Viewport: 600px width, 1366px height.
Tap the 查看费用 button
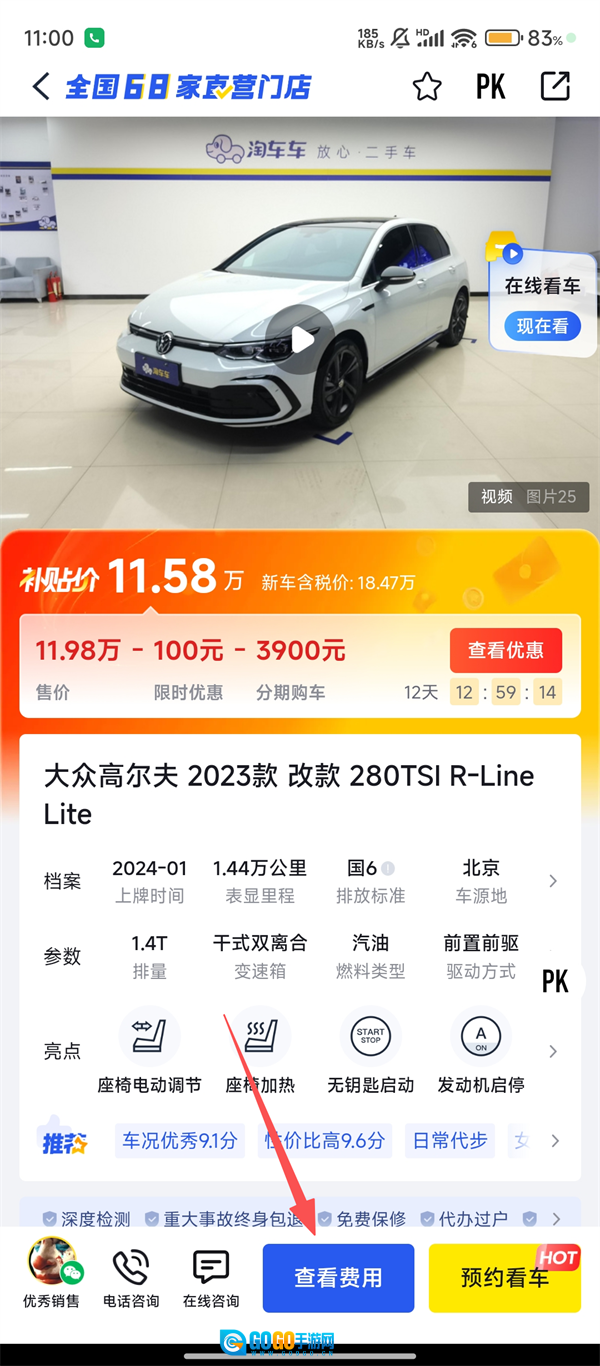click(x=338, y=1278)
